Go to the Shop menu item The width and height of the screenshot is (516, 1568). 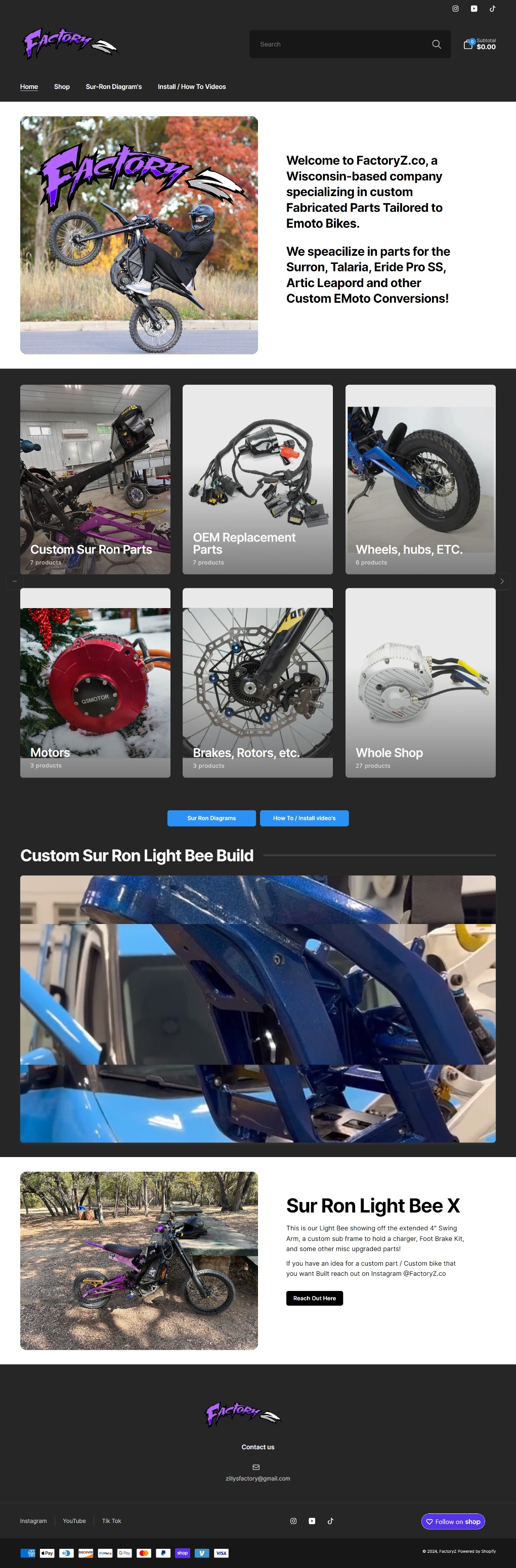62,87
